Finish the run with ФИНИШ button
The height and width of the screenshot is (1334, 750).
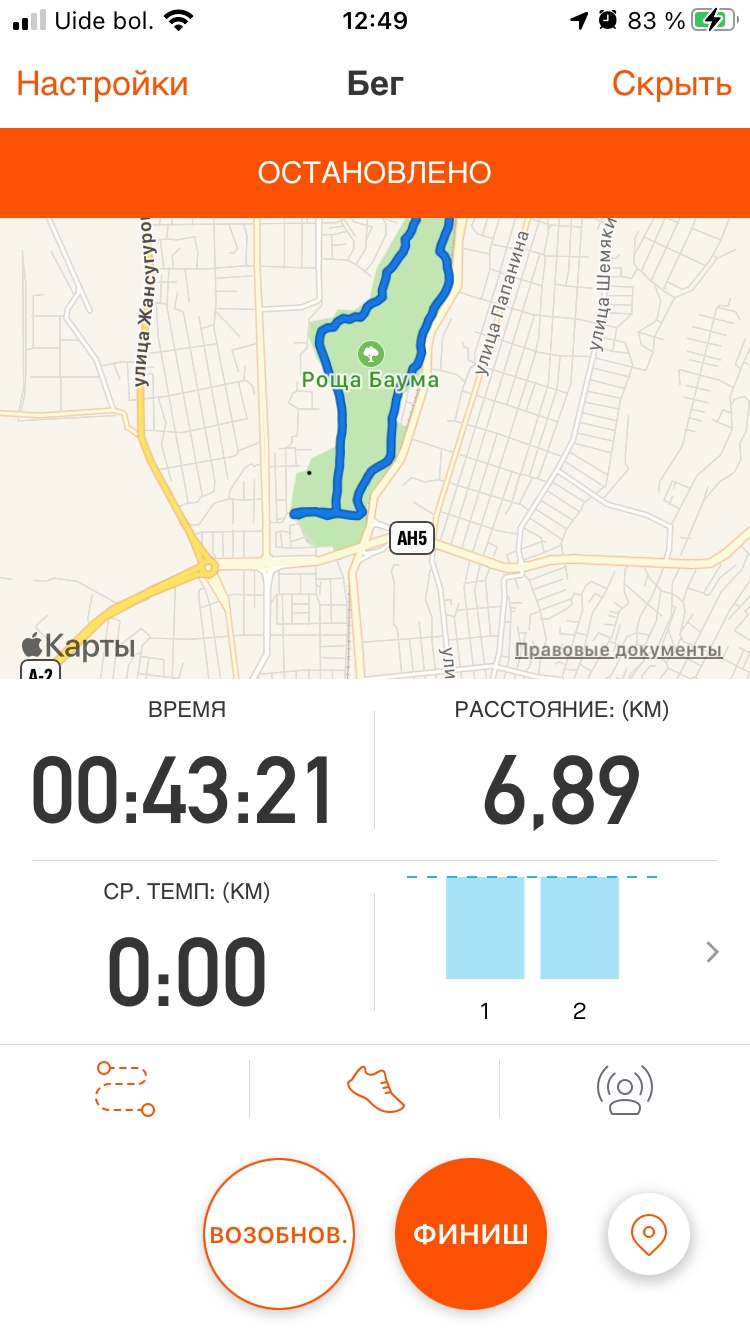pyautogui.click(x=471, y=1234)
